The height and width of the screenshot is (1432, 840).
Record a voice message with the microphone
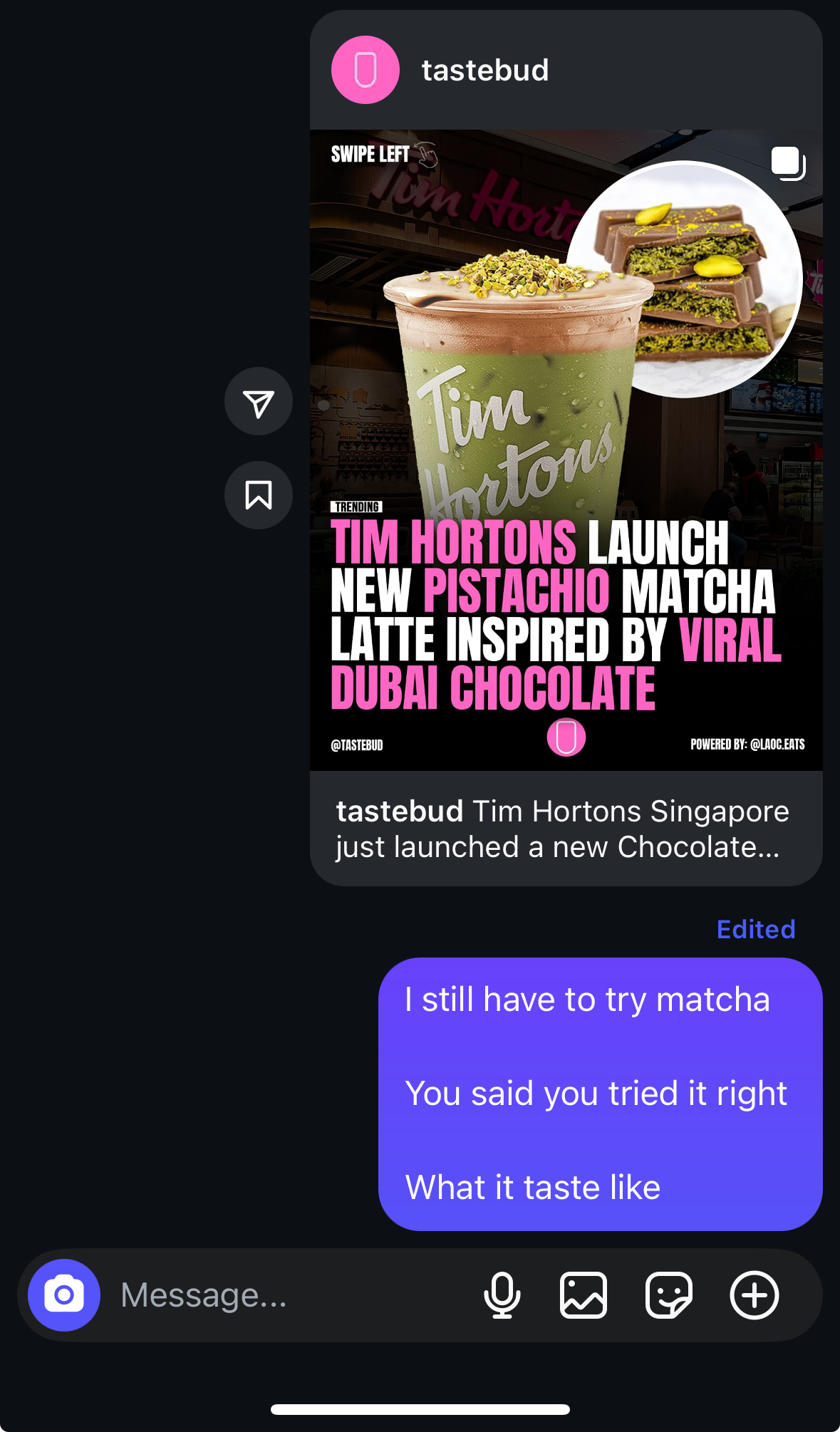click(x=502, y=1295)
